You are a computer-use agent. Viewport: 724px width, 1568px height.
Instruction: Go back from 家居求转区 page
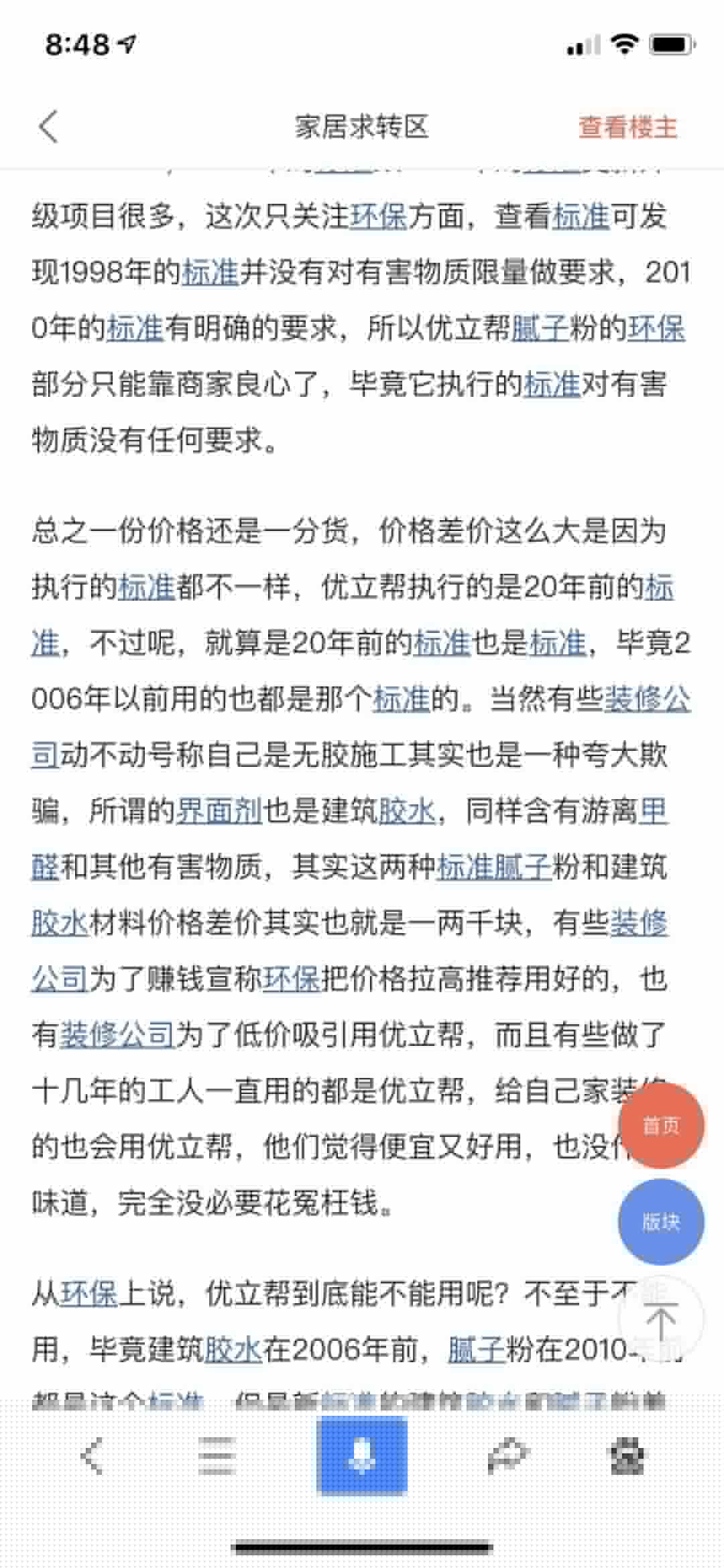48,127
